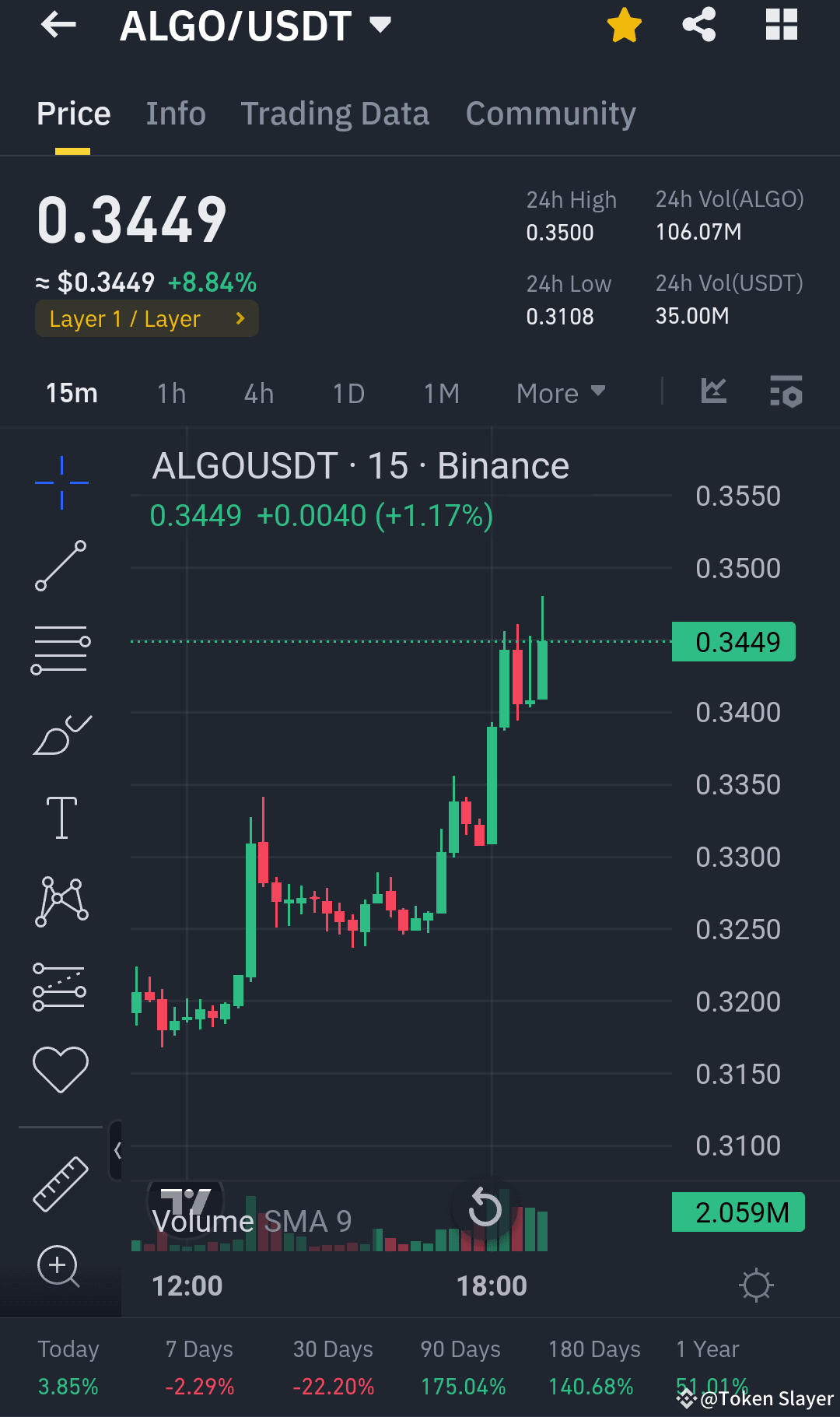Open the XABCD pattern tool
840x1417 pixels.
click(x=61, y=901)
